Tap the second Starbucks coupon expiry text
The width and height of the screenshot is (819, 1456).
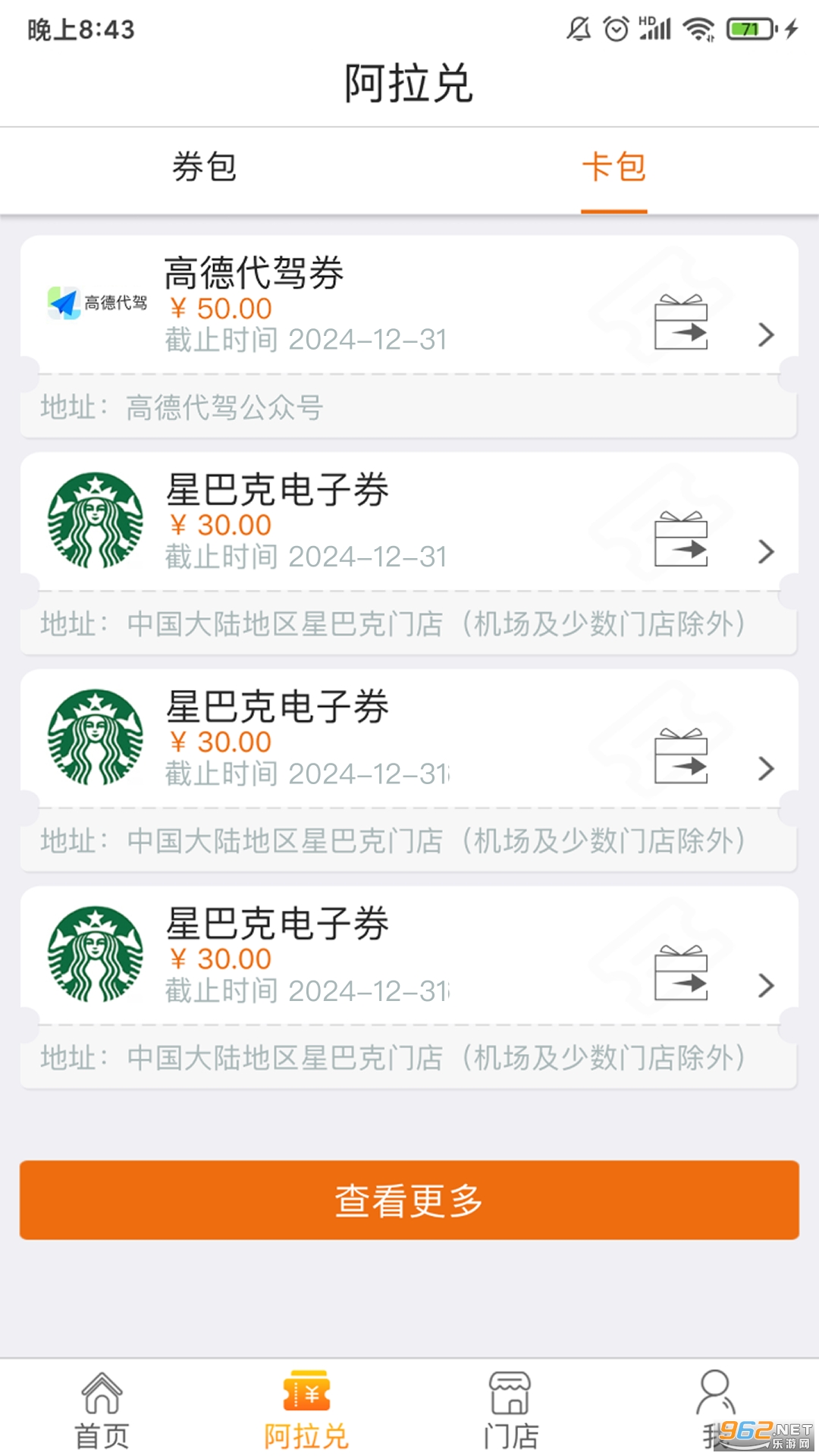point(303,773)
